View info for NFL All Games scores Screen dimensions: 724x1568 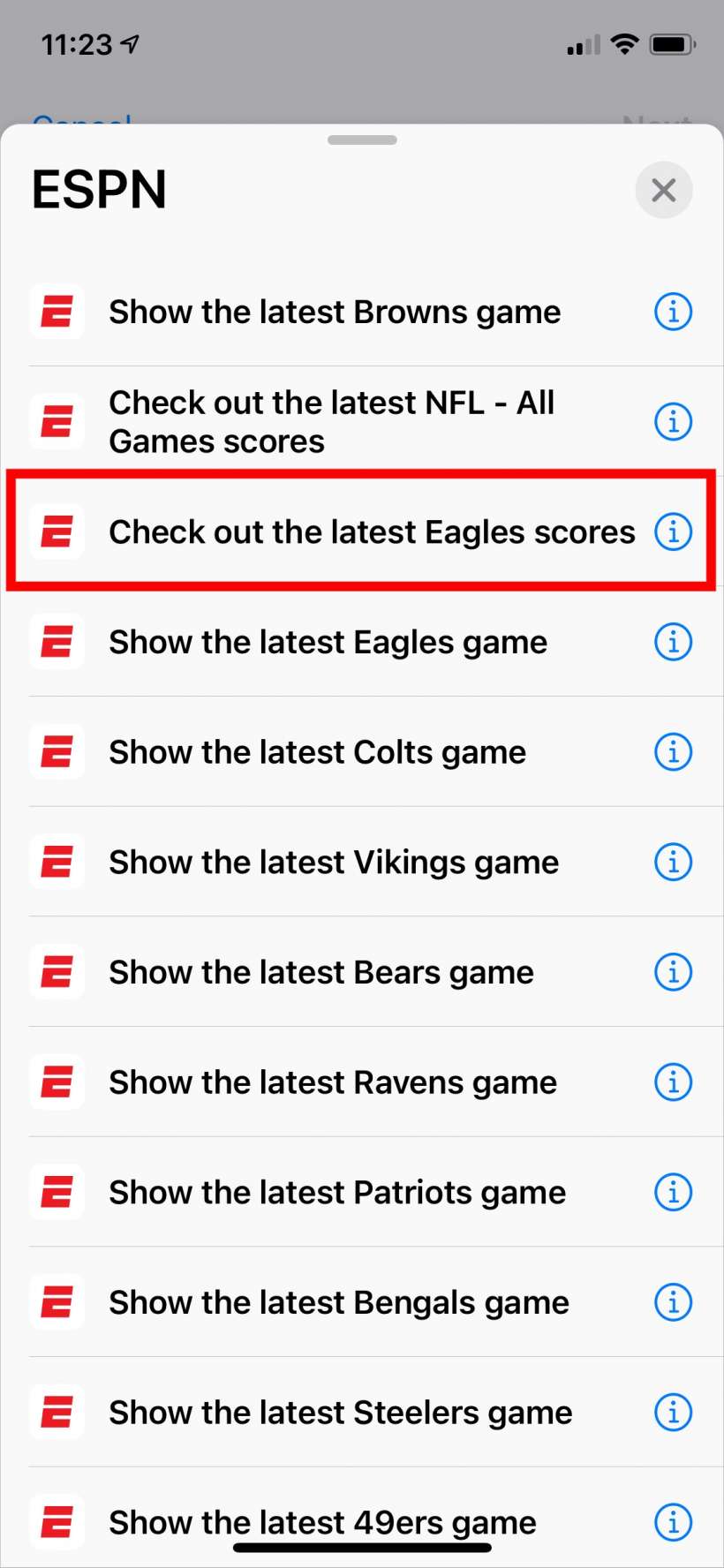click(x=673, y=422)
